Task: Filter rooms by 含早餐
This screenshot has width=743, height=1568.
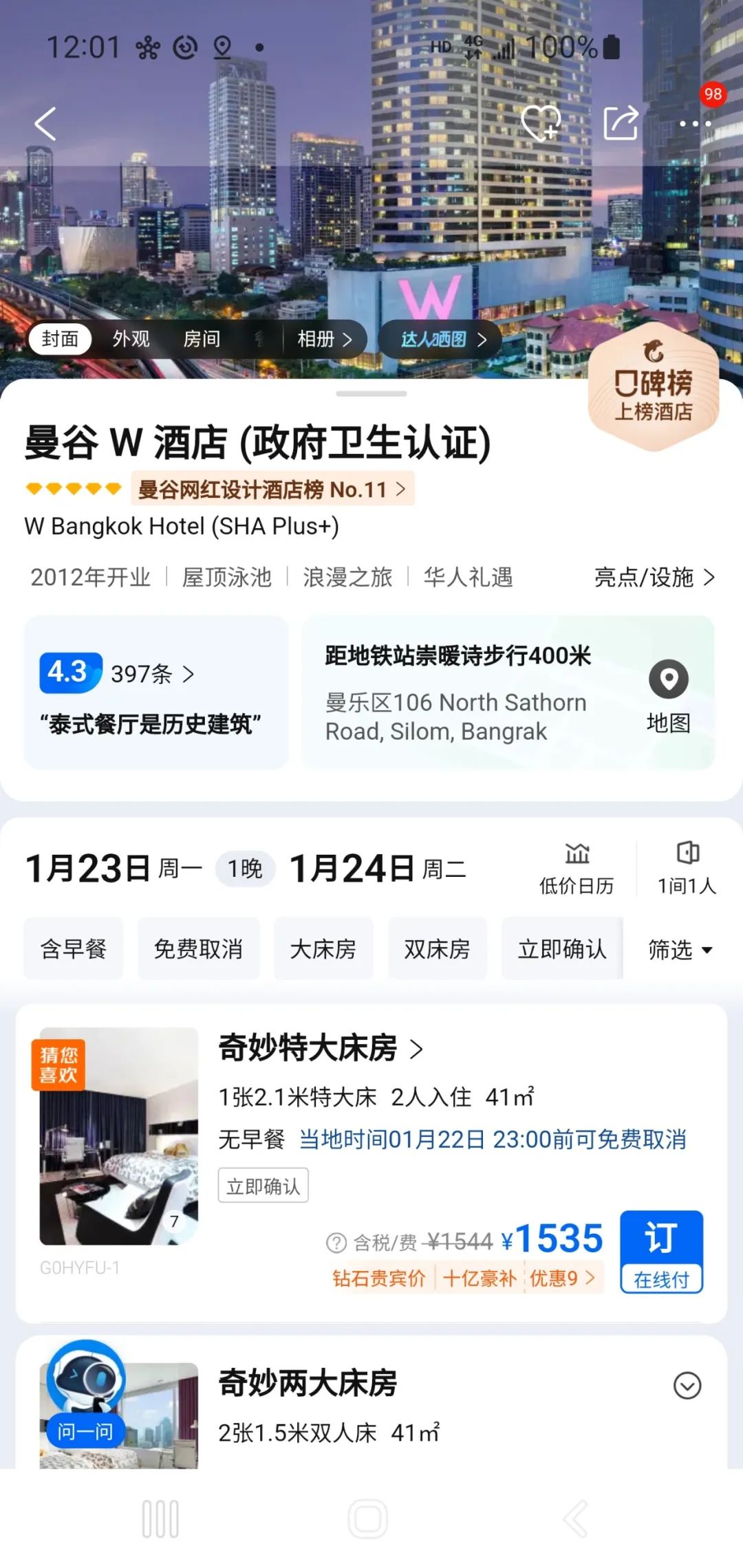Action: pyautogui.click(x=74, y=949)
